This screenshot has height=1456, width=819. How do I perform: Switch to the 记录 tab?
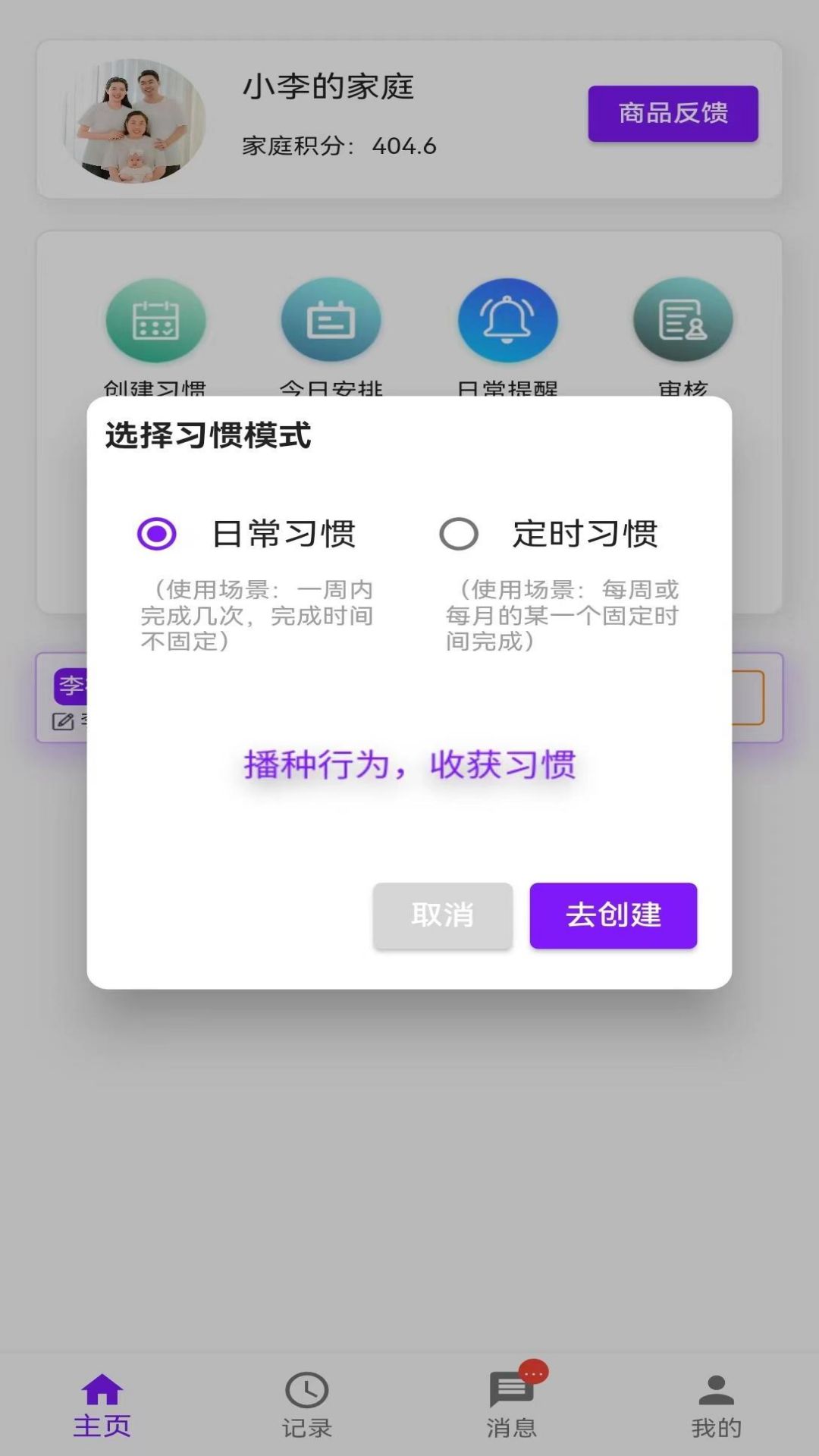(x=306, y=1405)
